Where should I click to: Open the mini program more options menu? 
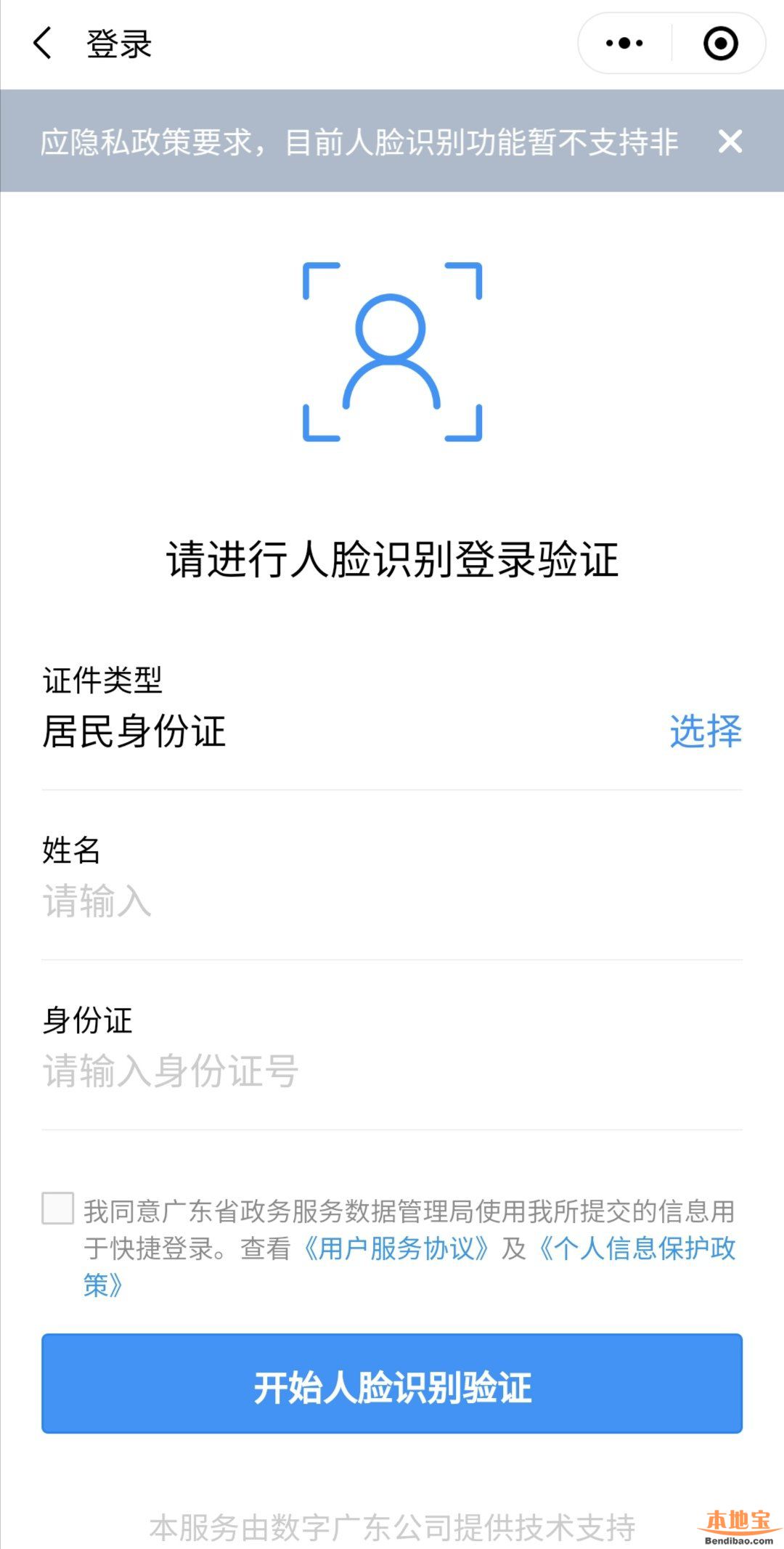click(x=624, y=44)
